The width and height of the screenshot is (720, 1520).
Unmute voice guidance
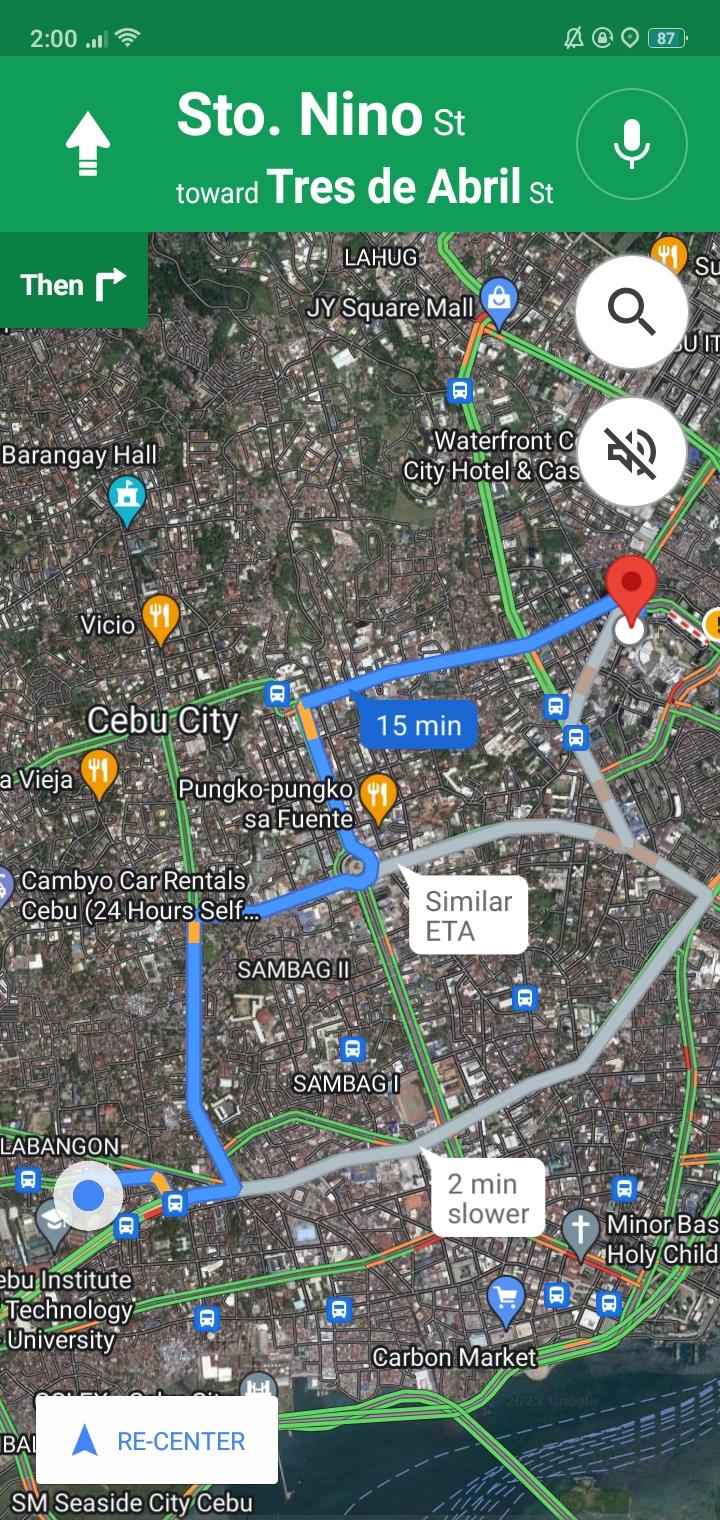tap(631, 452)
